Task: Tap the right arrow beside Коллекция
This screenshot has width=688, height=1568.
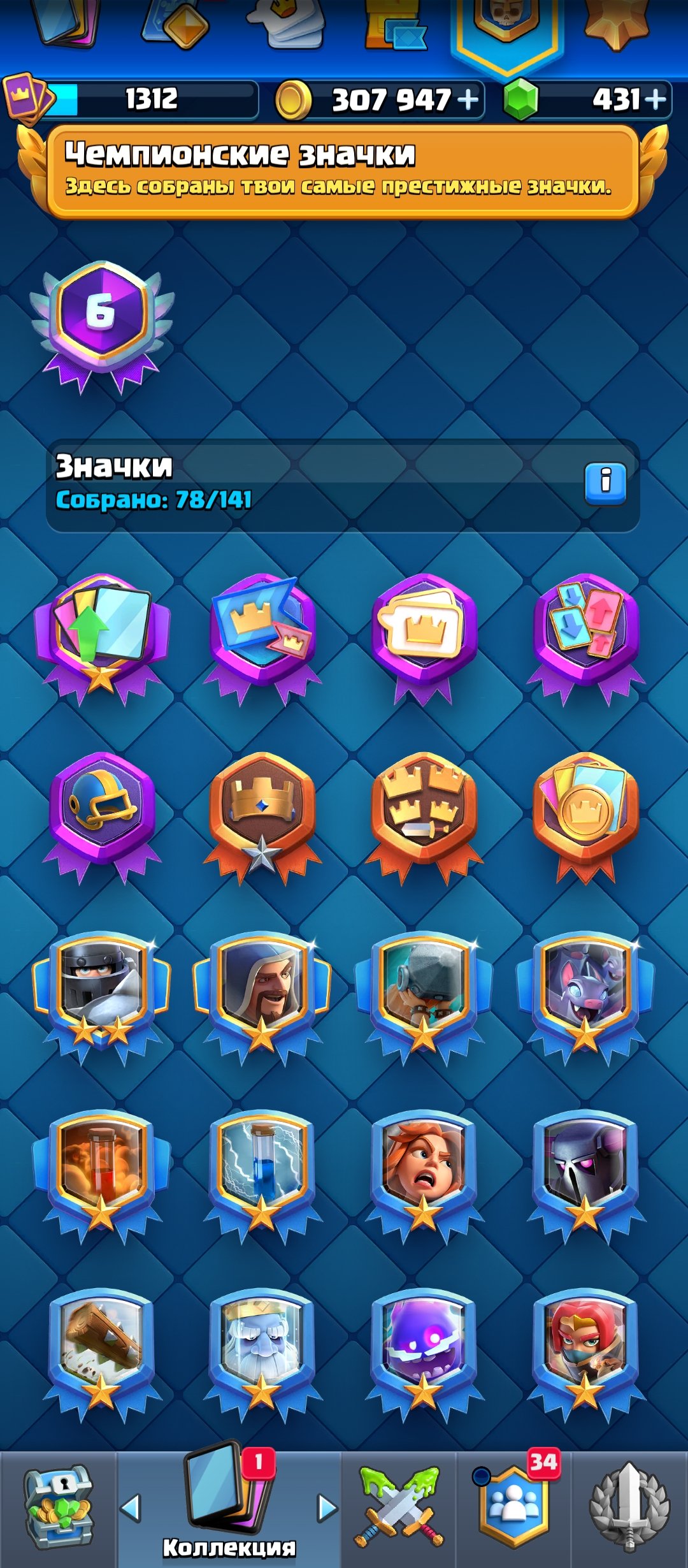Action: click(x=327, y=1508)
